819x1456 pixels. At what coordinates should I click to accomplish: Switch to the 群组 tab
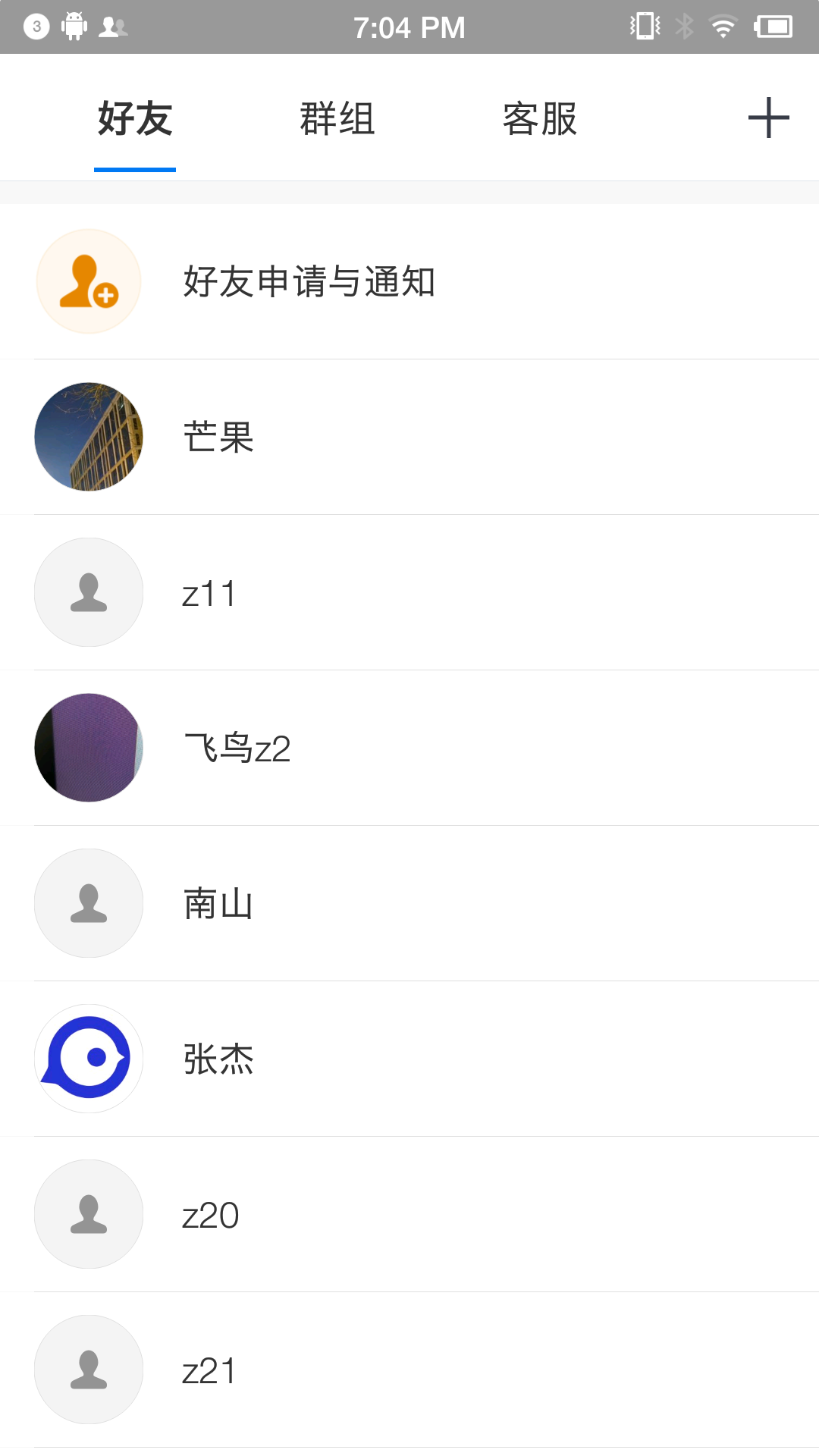point(337,118)
